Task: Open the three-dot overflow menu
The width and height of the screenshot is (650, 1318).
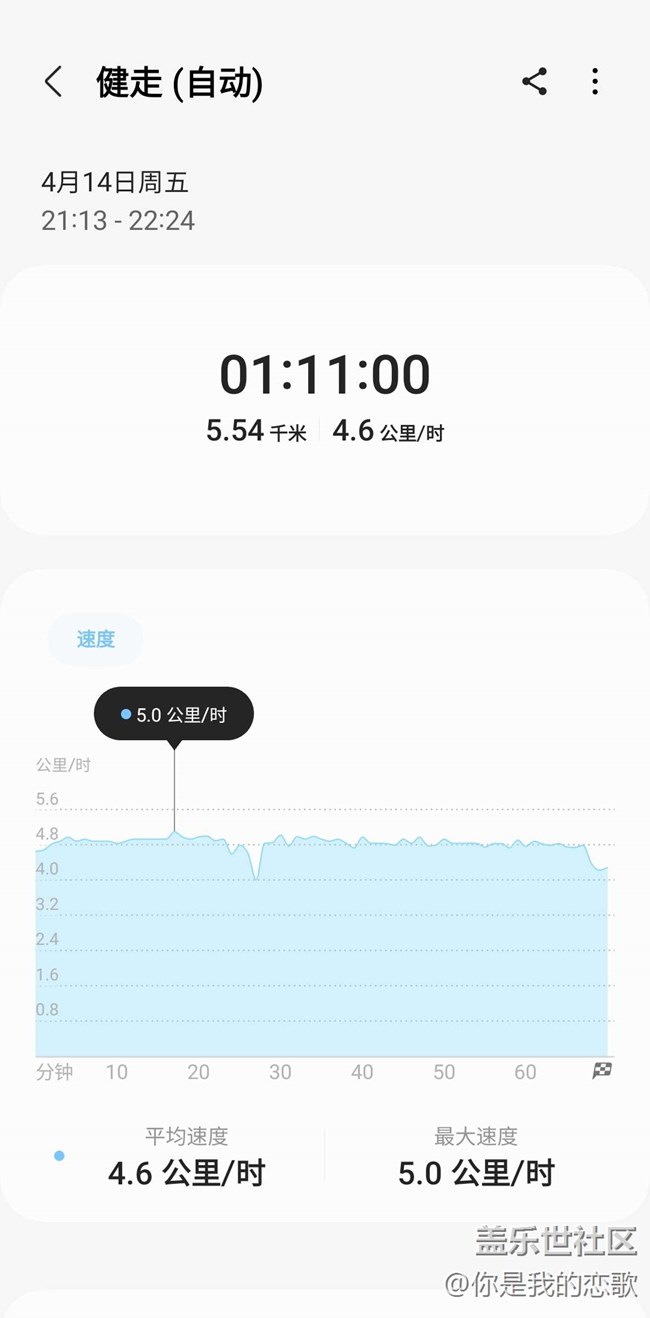Action: (x=595, y=82)
